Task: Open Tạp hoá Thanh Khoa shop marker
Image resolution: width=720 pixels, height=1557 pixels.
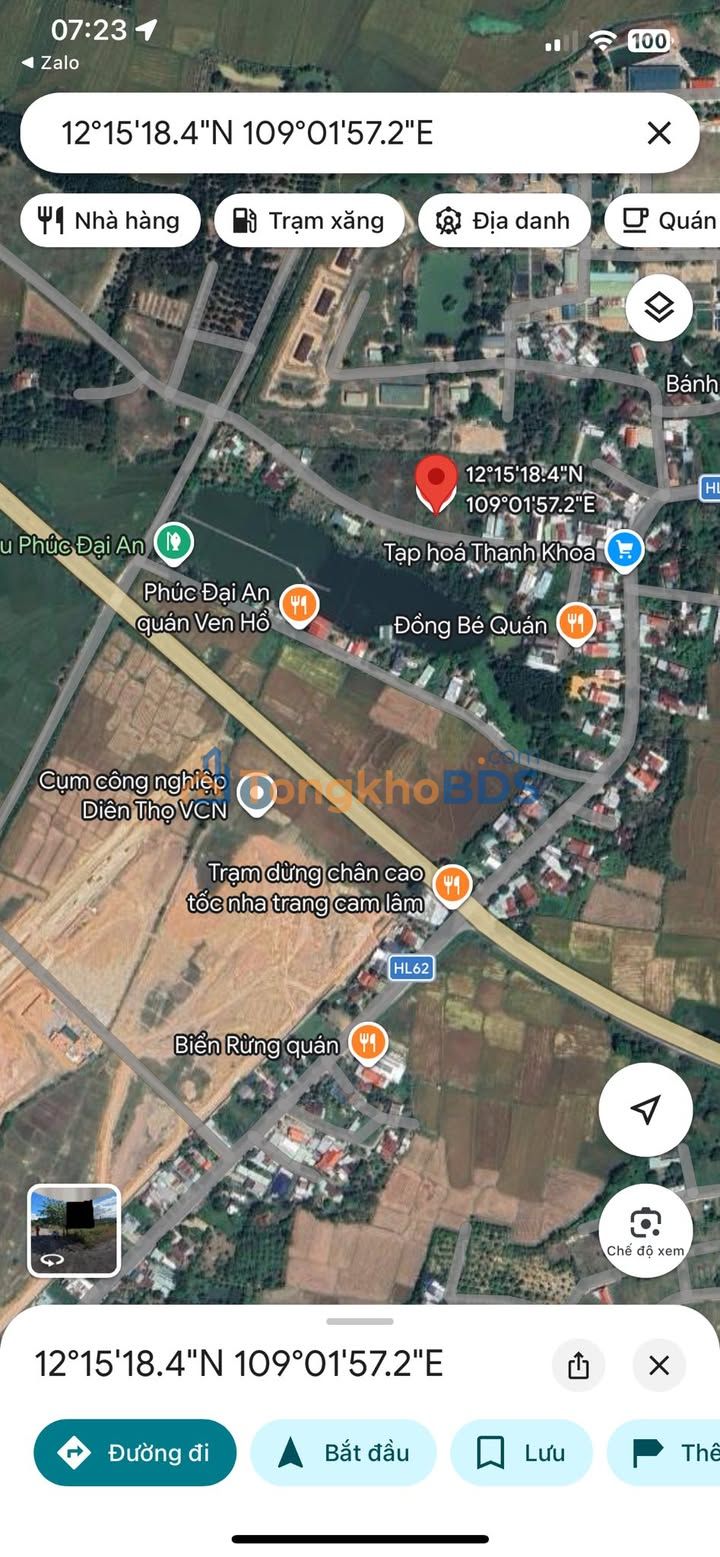Action: [625, 549]
